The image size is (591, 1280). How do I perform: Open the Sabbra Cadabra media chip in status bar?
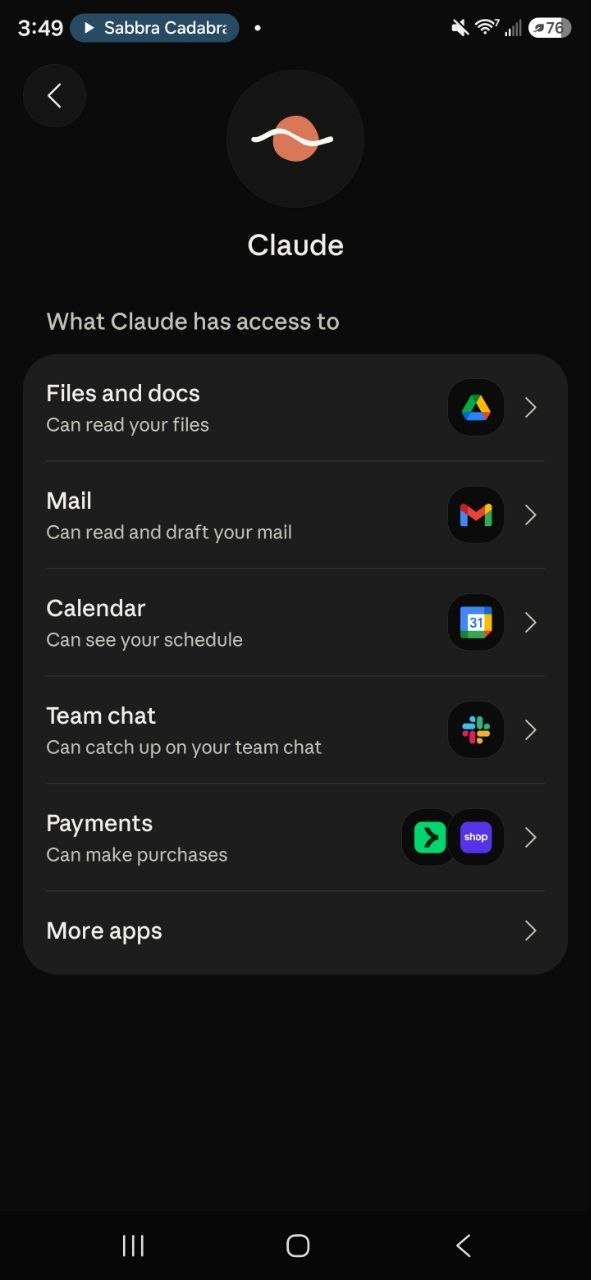(154, 28)
